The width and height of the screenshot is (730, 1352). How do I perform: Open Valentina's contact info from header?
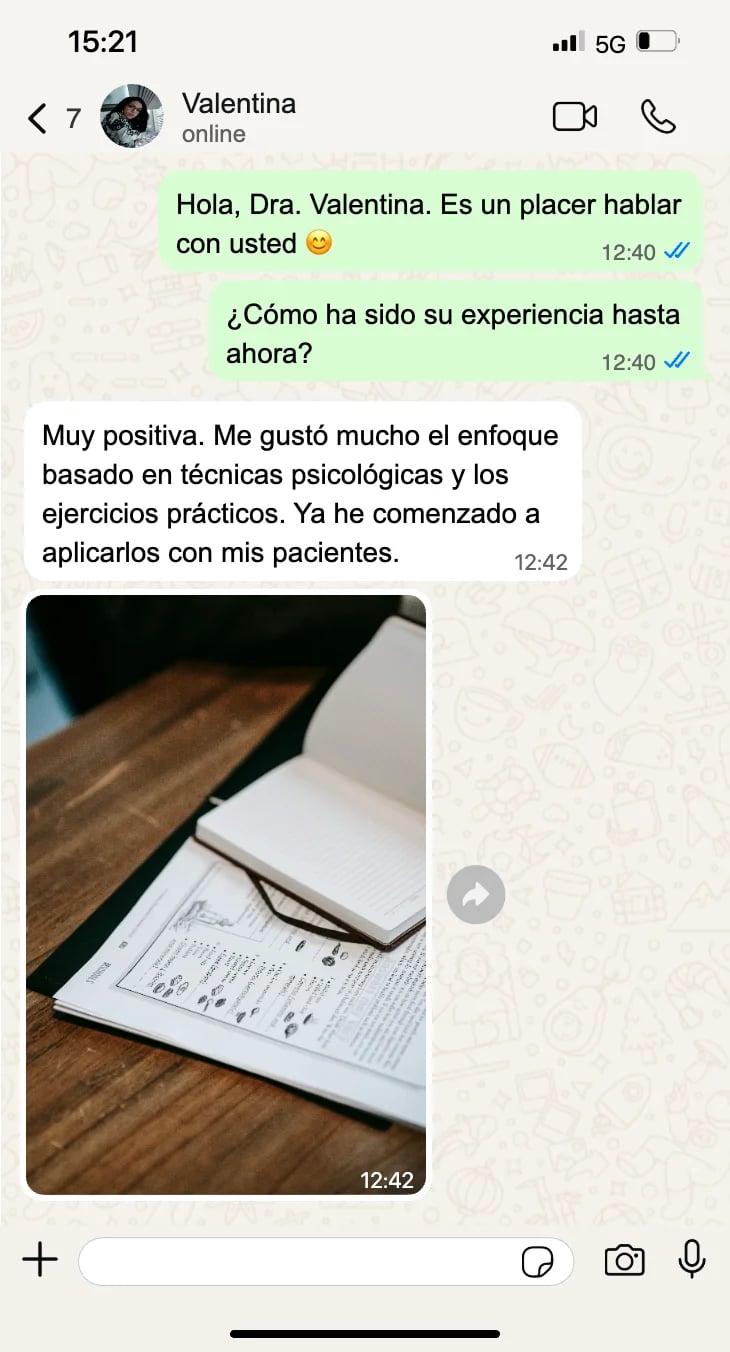pyautogui.click(x=238, y=117)
